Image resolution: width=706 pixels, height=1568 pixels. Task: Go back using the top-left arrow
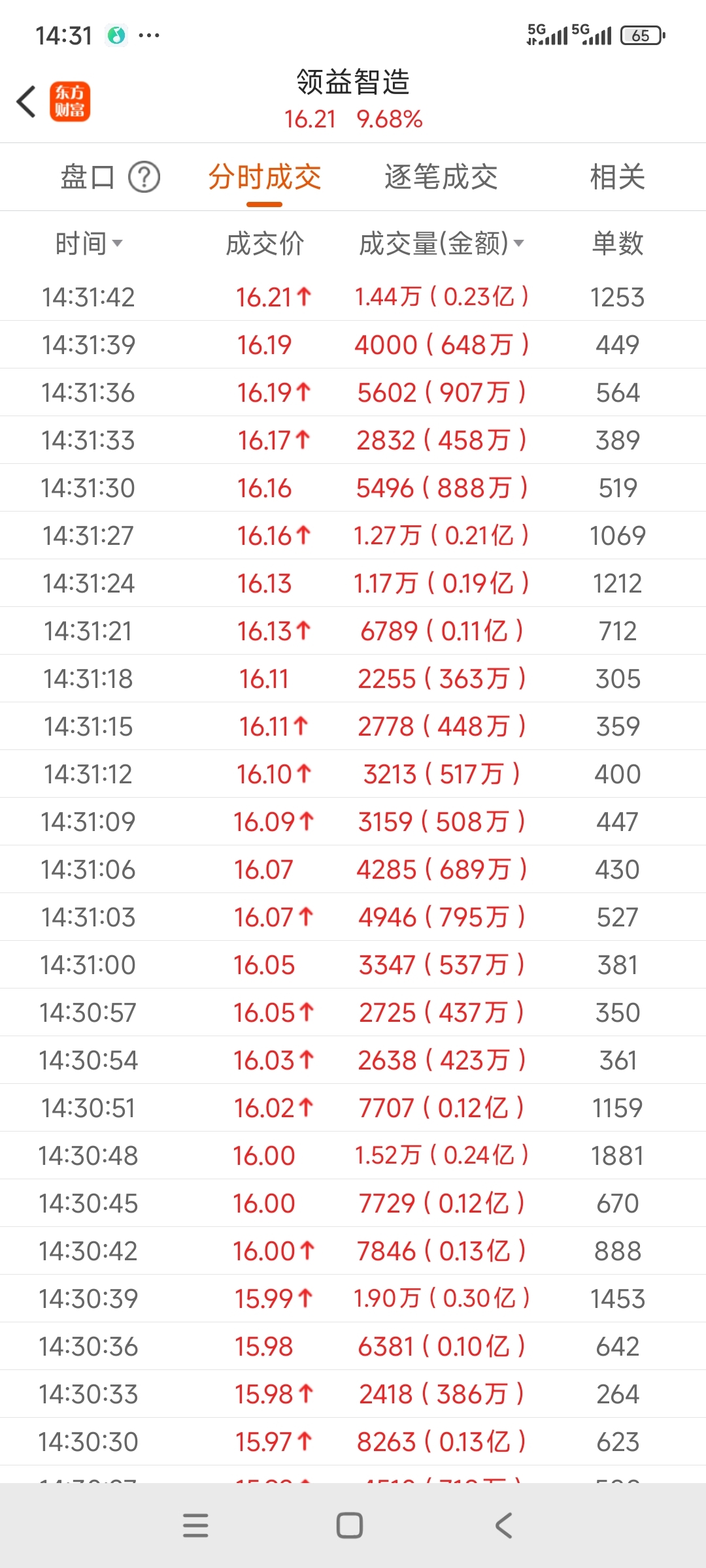(26, 102)
